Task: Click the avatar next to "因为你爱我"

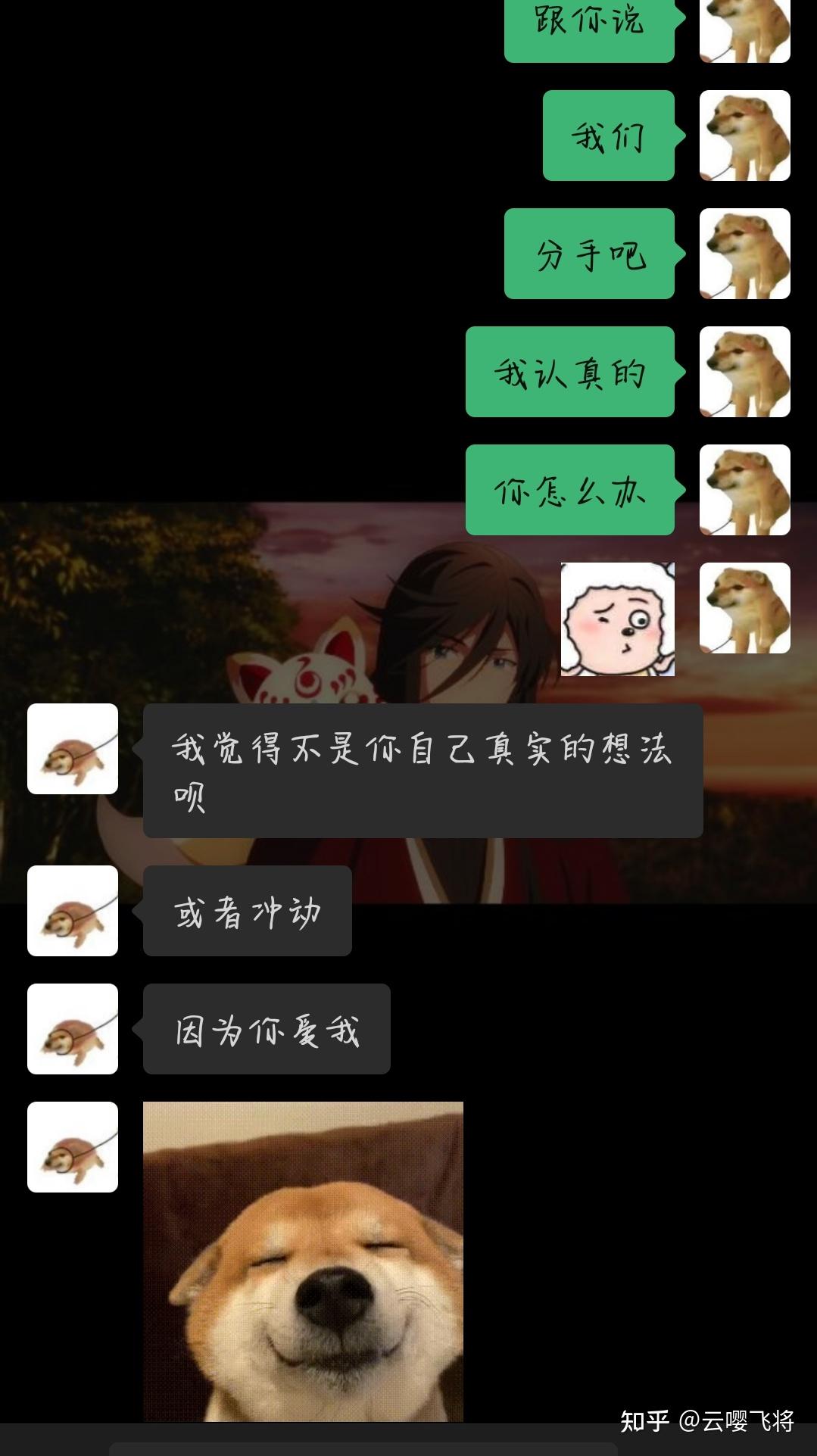Action: (x=72, y=1030)
